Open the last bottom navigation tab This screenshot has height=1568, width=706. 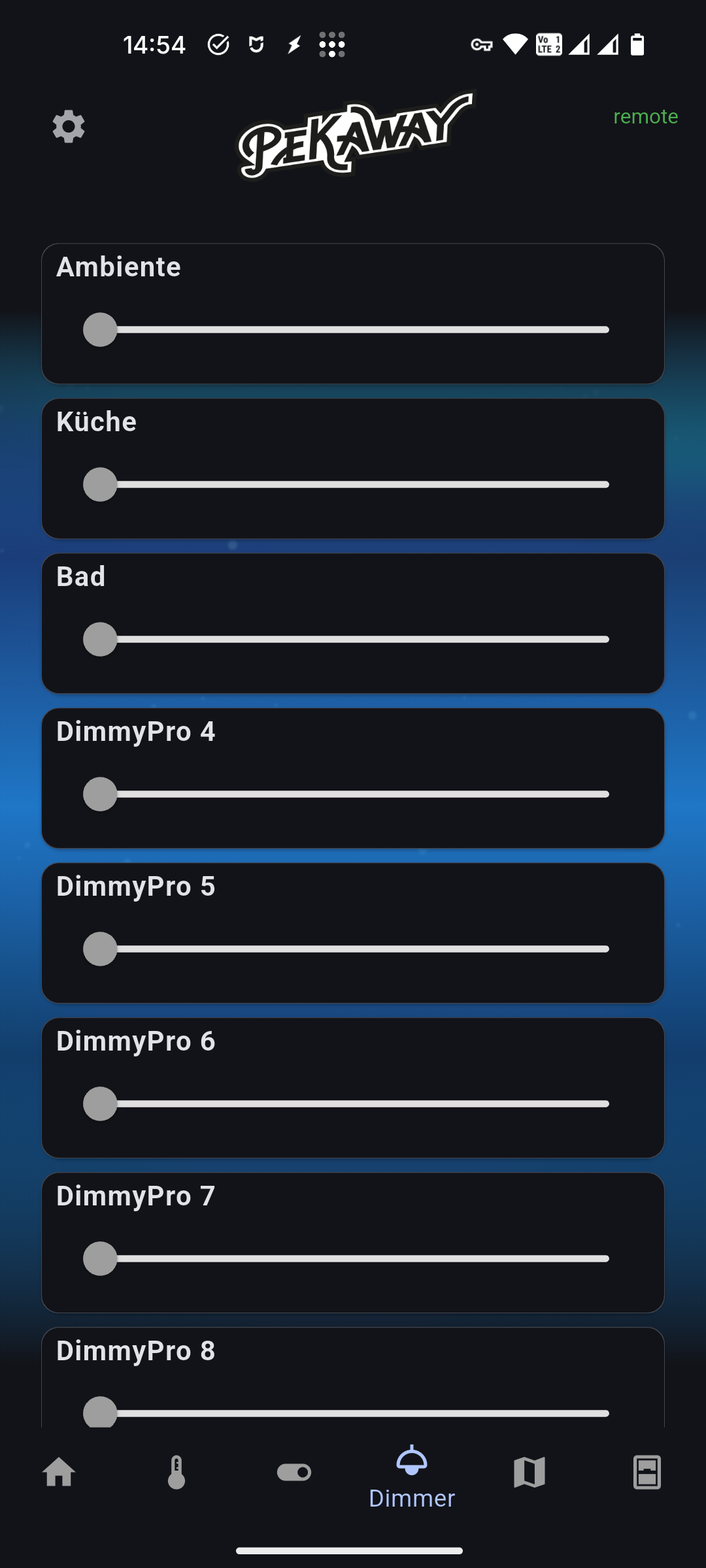point(647,1473)
